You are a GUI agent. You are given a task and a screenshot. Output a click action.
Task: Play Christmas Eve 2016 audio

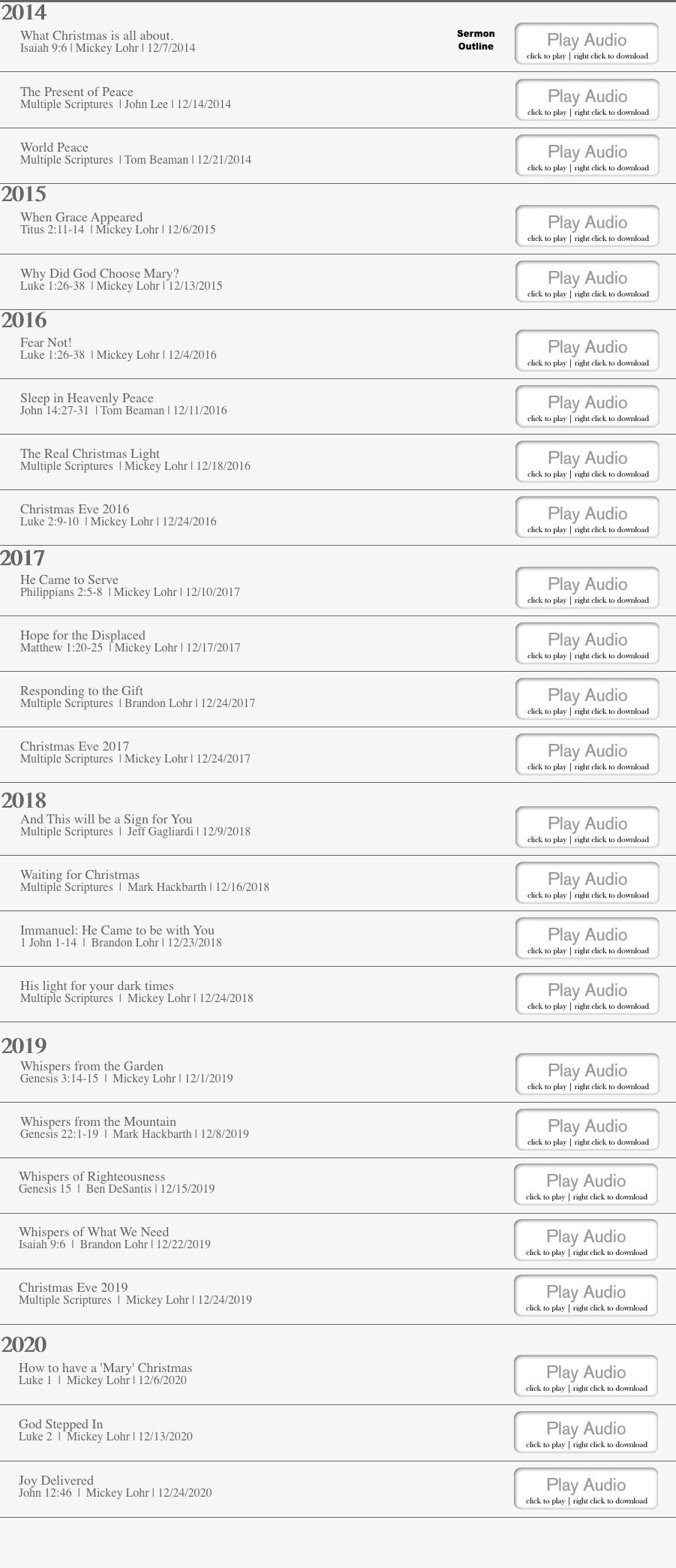click(587, 517)
